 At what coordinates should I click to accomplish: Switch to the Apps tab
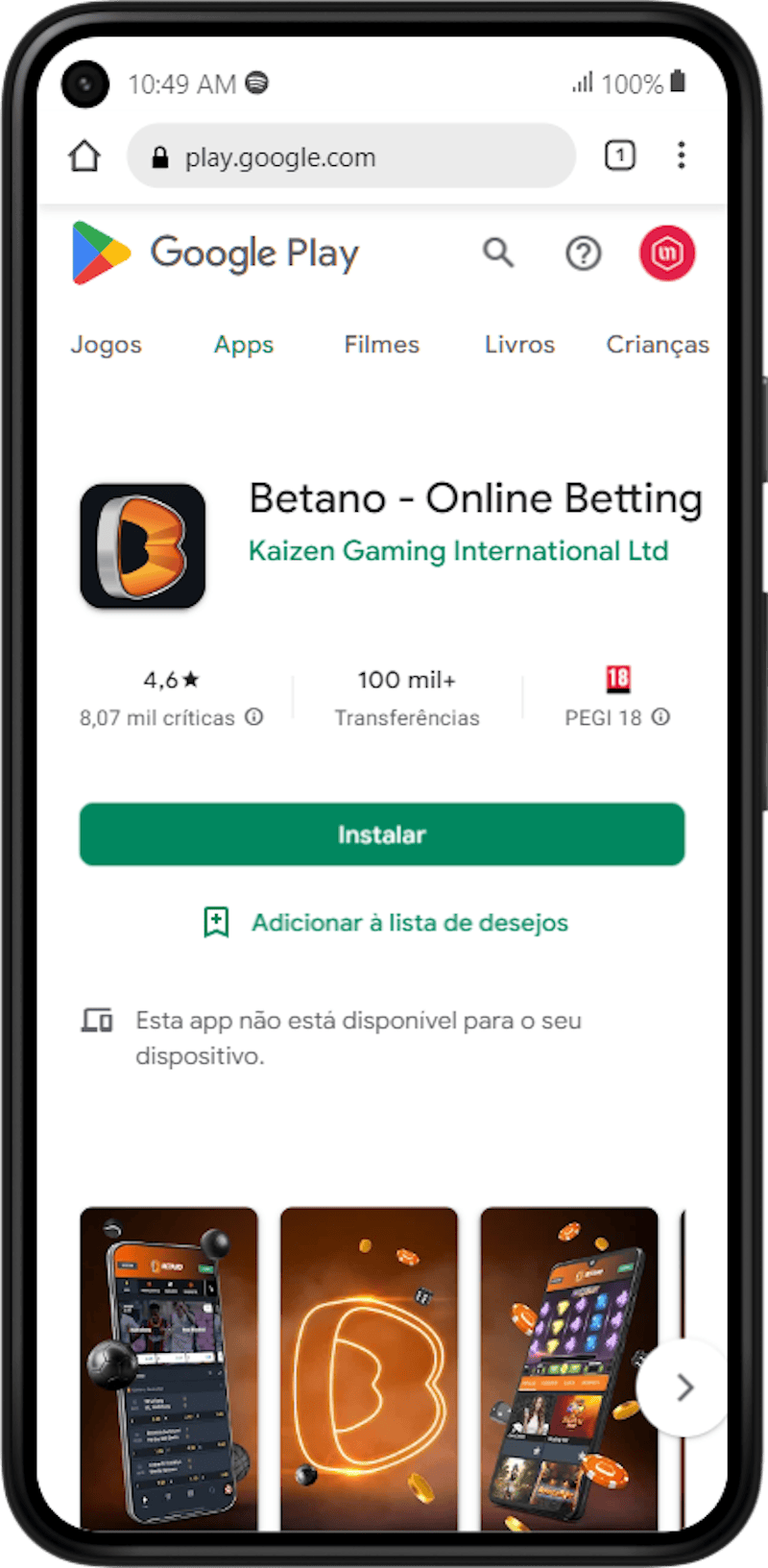[244, 345]
